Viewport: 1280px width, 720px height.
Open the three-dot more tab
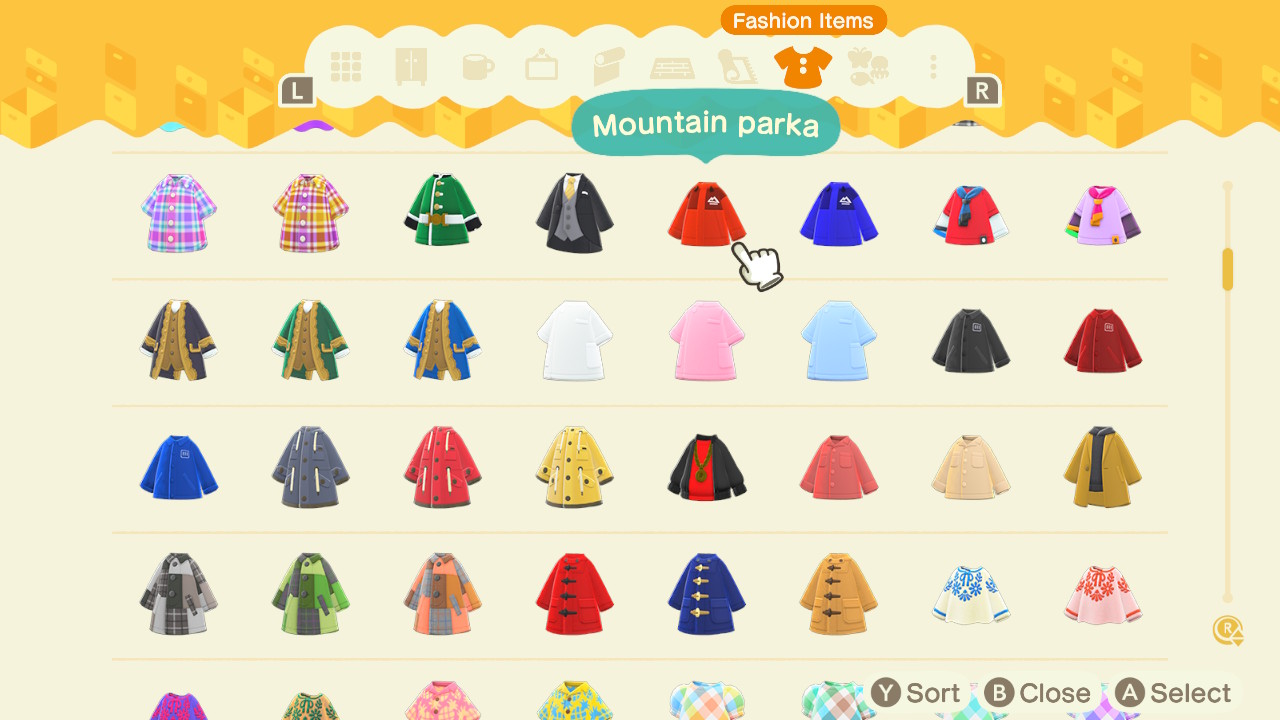(933, 67)
